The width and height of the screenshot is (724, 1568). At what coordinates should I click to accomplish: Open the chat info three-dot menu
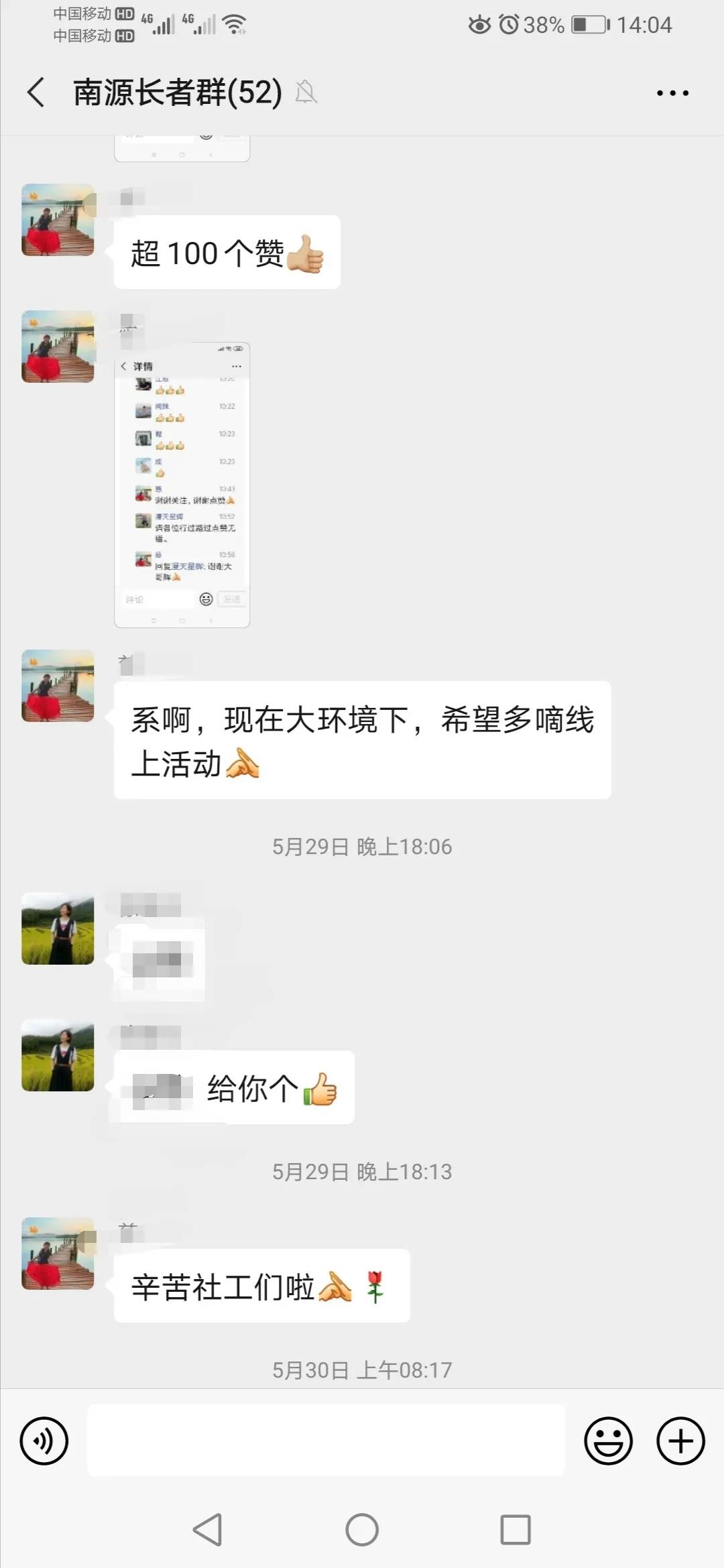click(672, 93)
